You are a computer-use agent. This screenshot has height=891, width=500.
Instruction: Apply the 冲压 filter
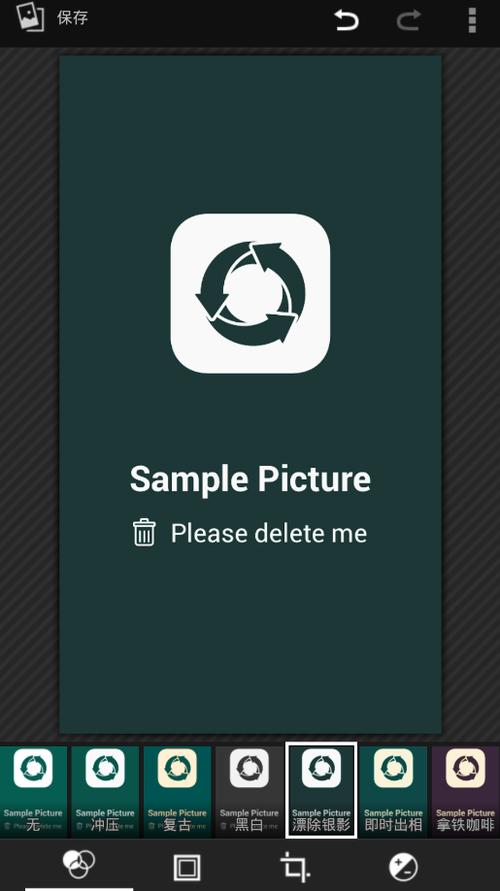[105, 791]
